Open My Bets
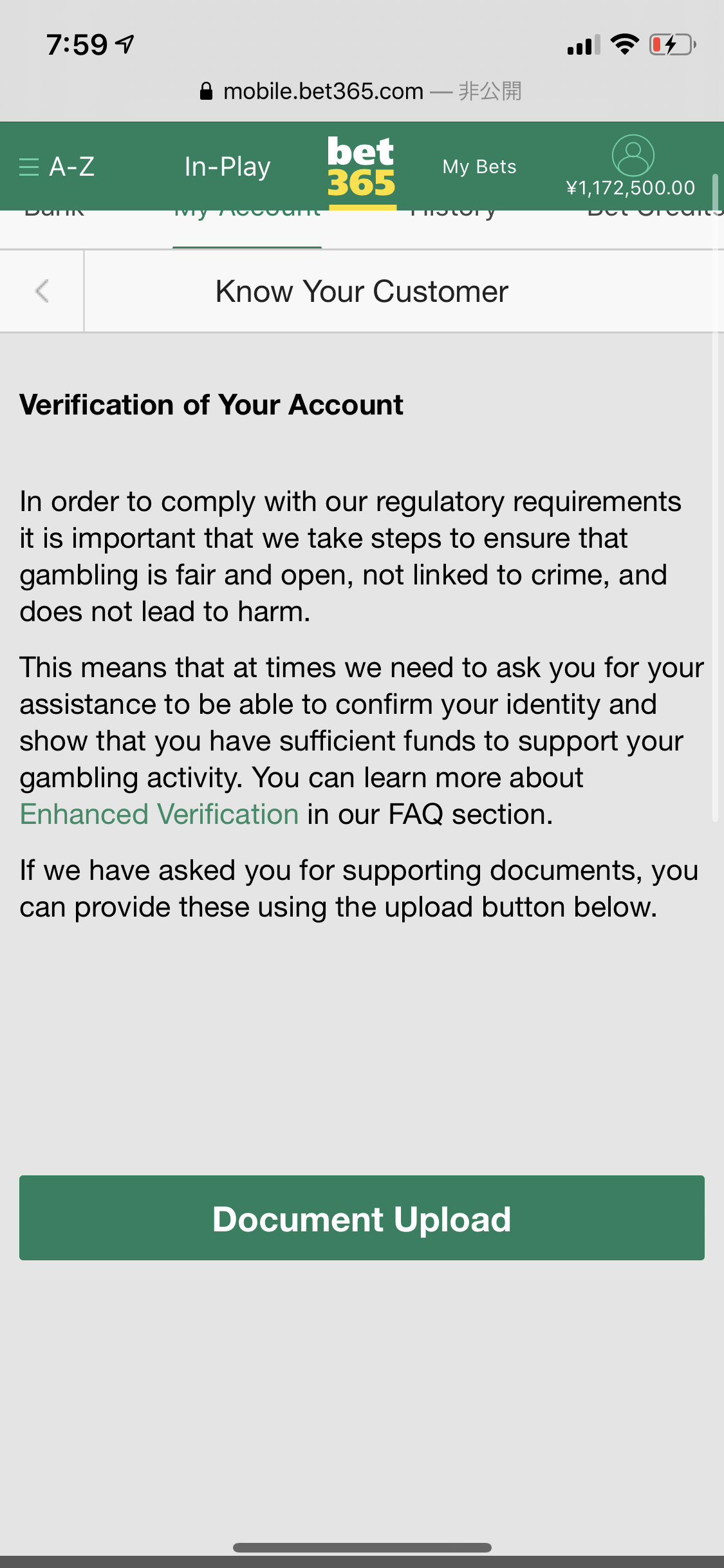724x1568 pixels. point(479,167)
